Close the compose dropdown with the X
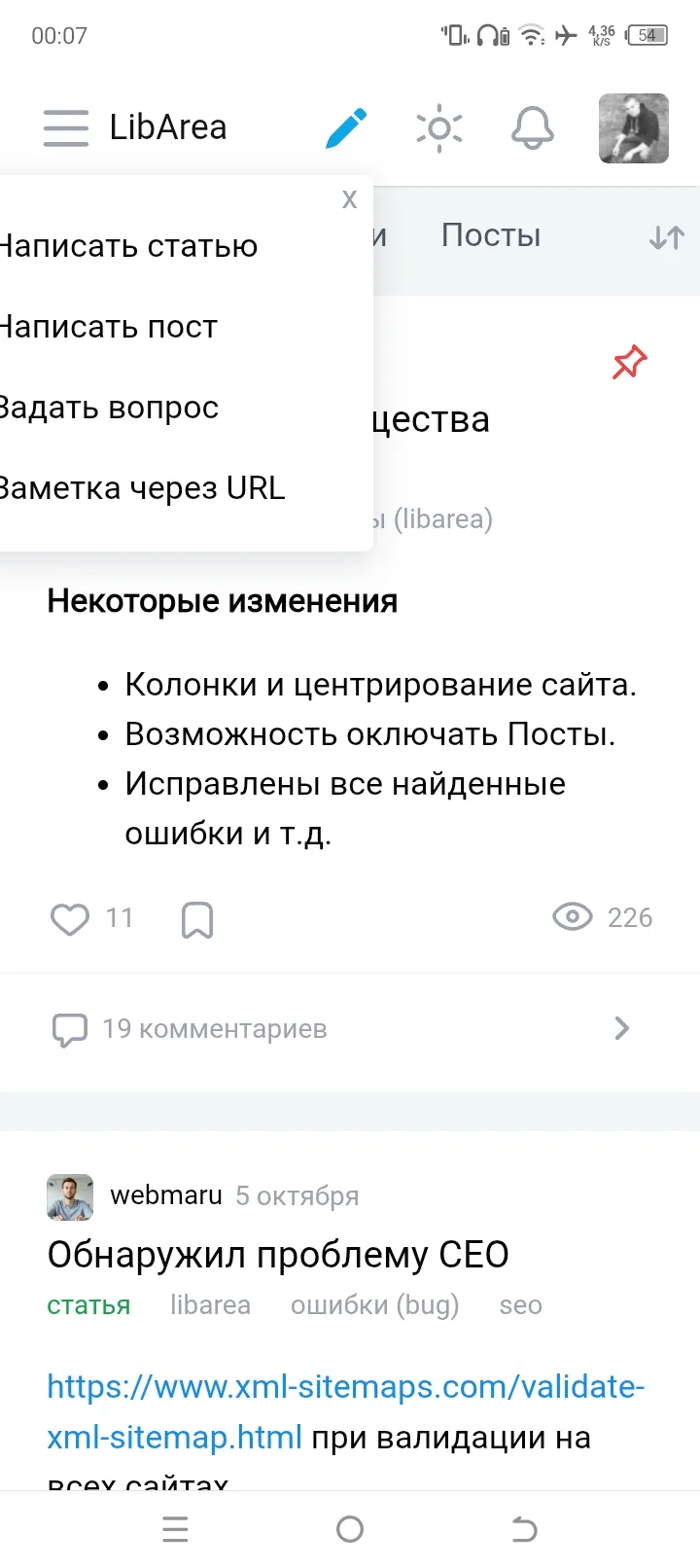This screenshot has height=1568, width=700. tap(350, 199)
